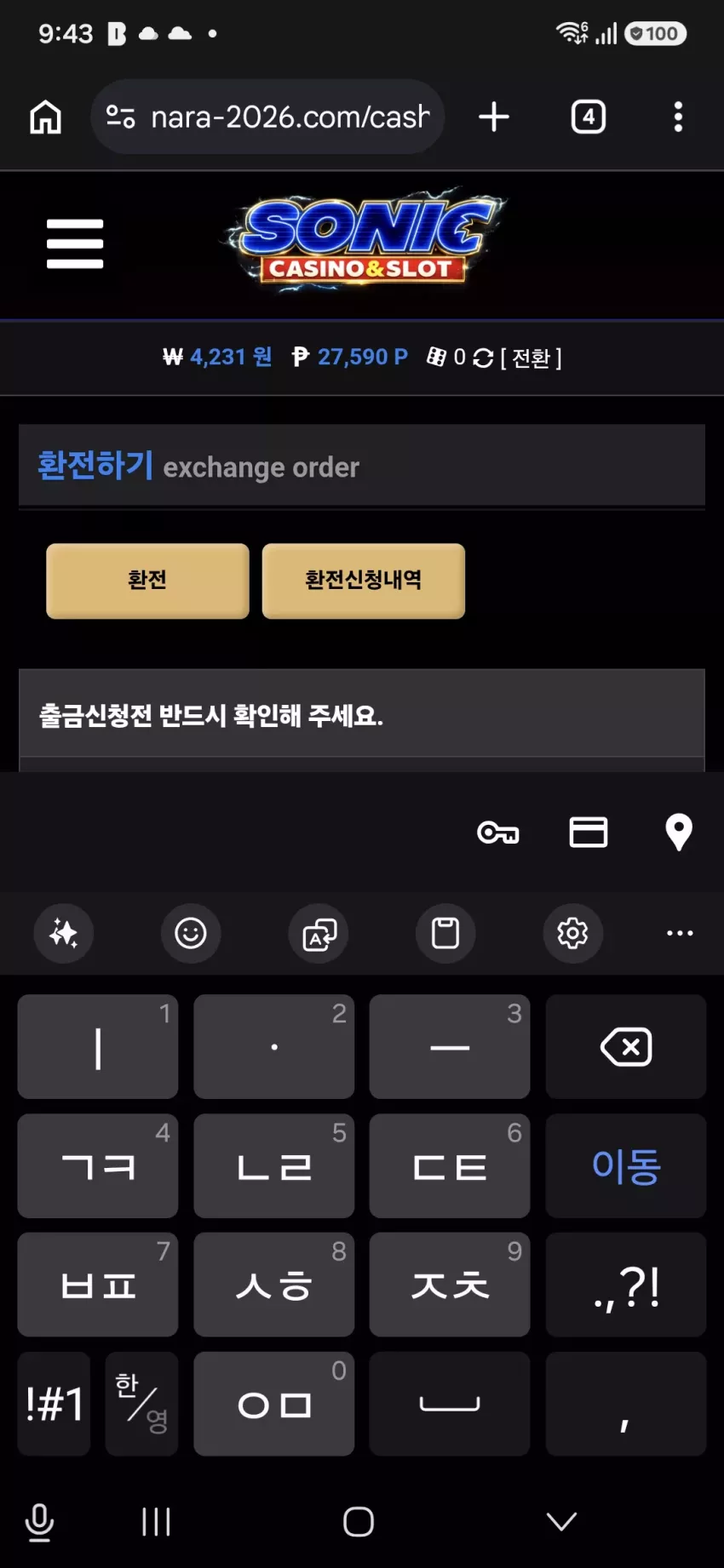Screen dimensions: 724x1568
Task: Open the browser home page
Action: click(46, 117)
